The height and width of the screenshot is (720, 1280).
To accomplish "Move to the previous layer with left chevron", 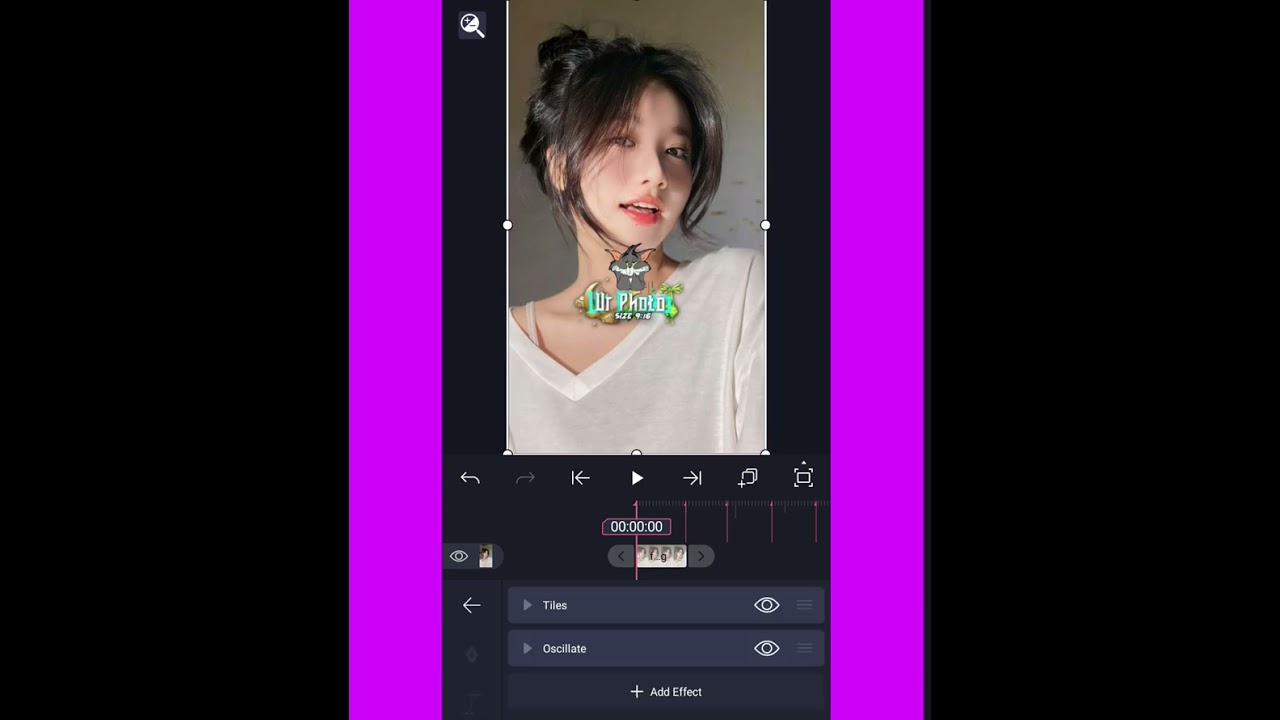I will coord(621,556).
